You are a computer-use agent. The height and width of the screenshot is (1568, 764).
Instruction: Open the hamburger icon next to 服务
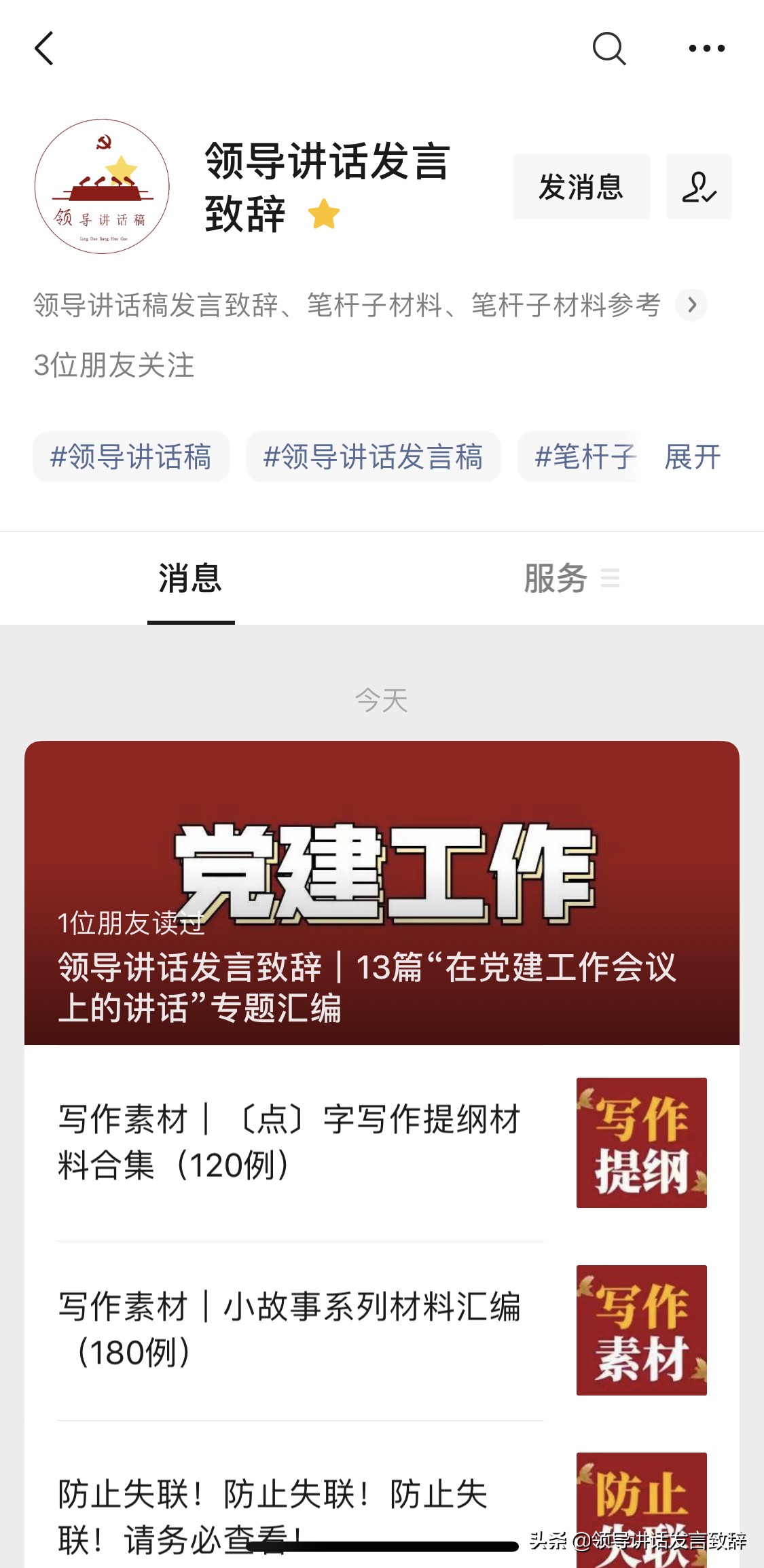tap(610, 578)
